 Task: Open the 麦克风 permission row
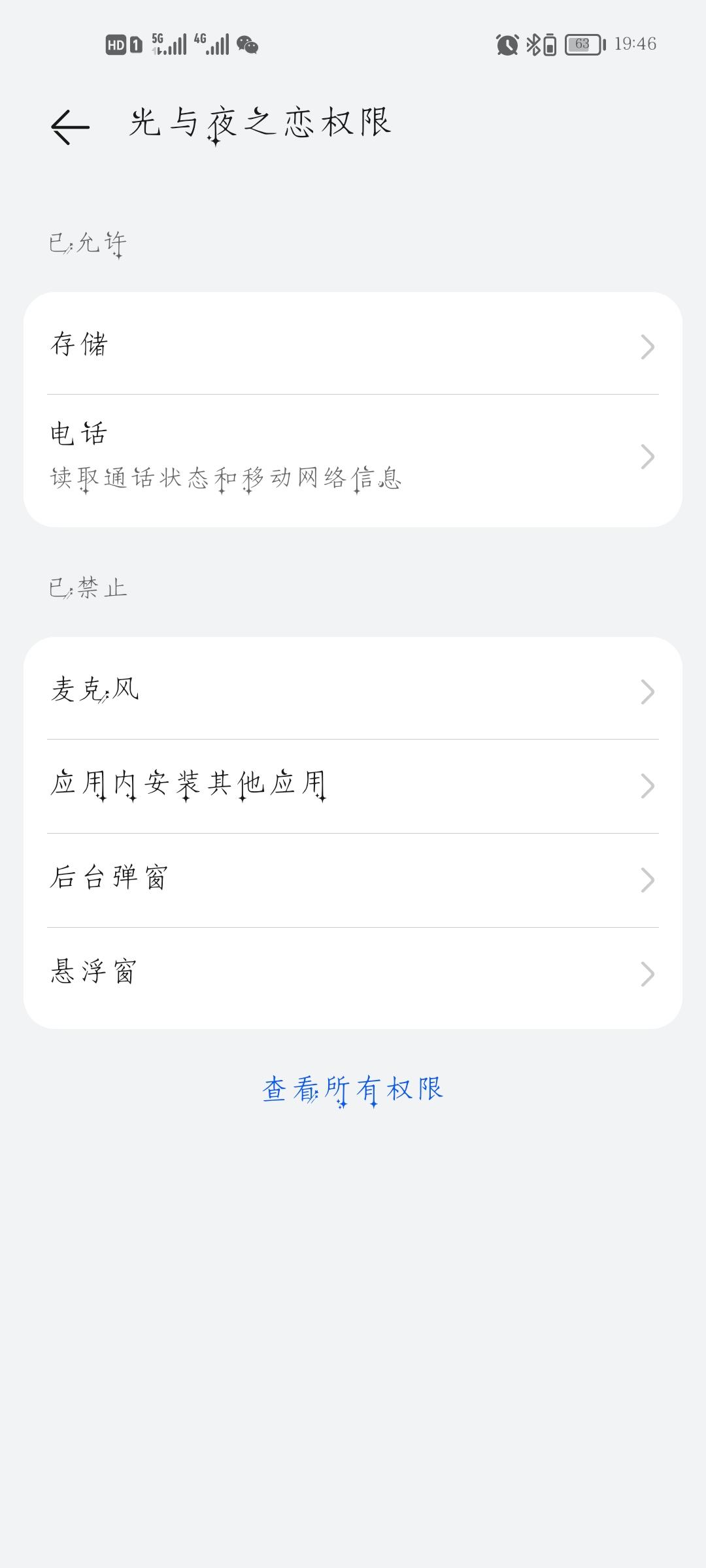[353, 691]
